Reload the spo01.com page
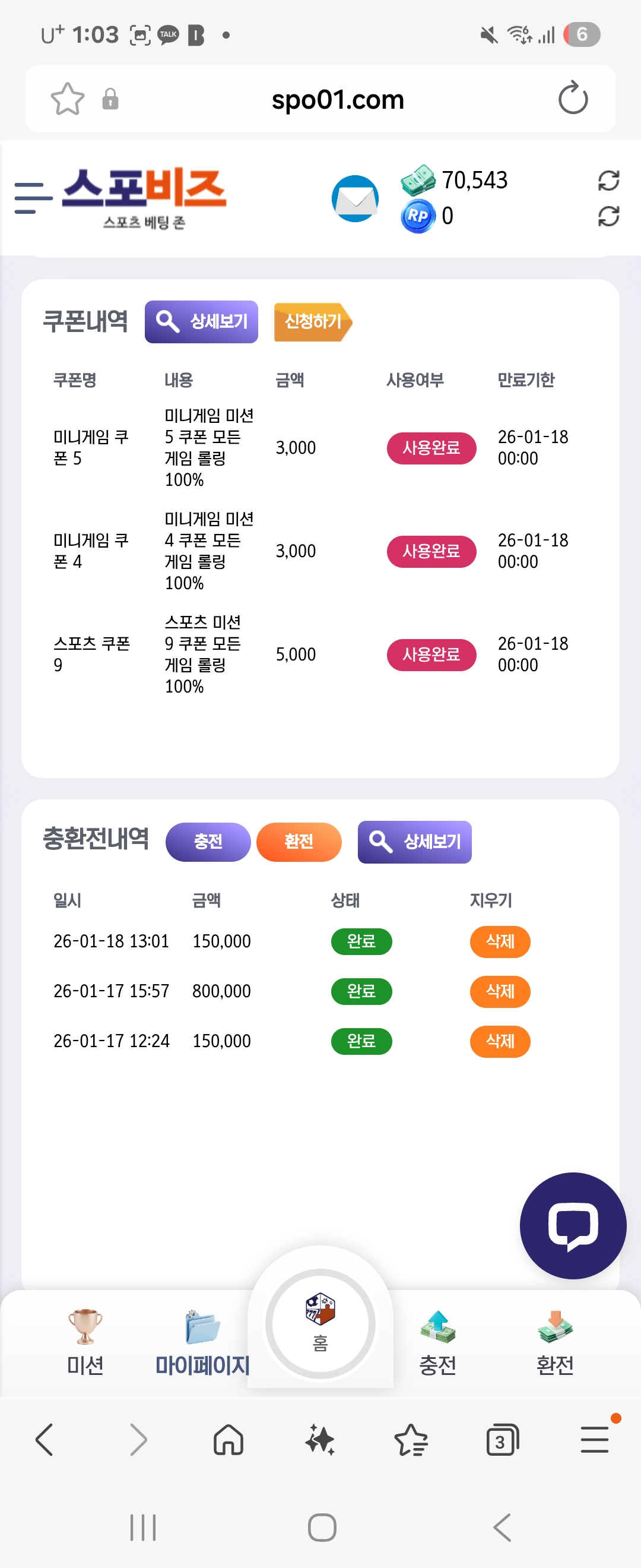This screenshot has height=1568, width=641. [x=573, y=99]
